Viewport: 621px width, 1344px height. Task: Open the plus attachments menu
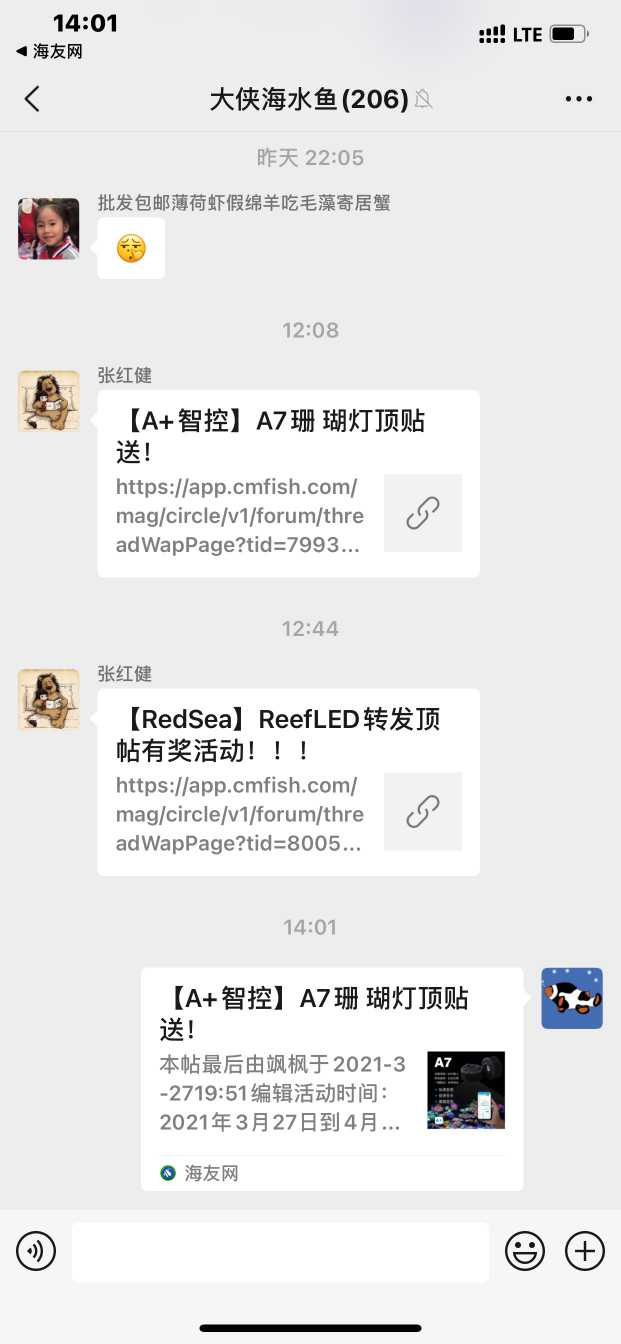(x=585, y=1251)
